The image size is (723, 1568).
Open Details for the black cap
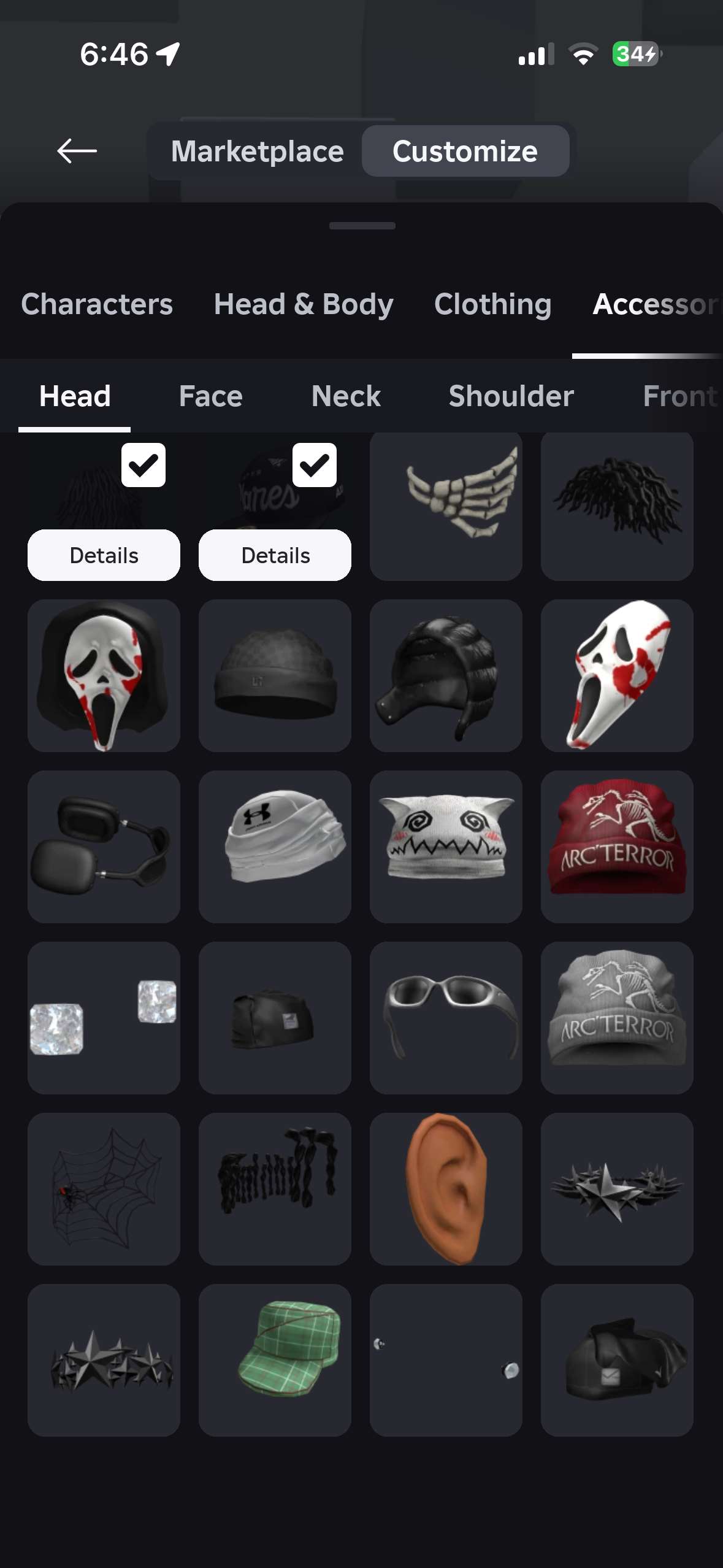point(275,555)
